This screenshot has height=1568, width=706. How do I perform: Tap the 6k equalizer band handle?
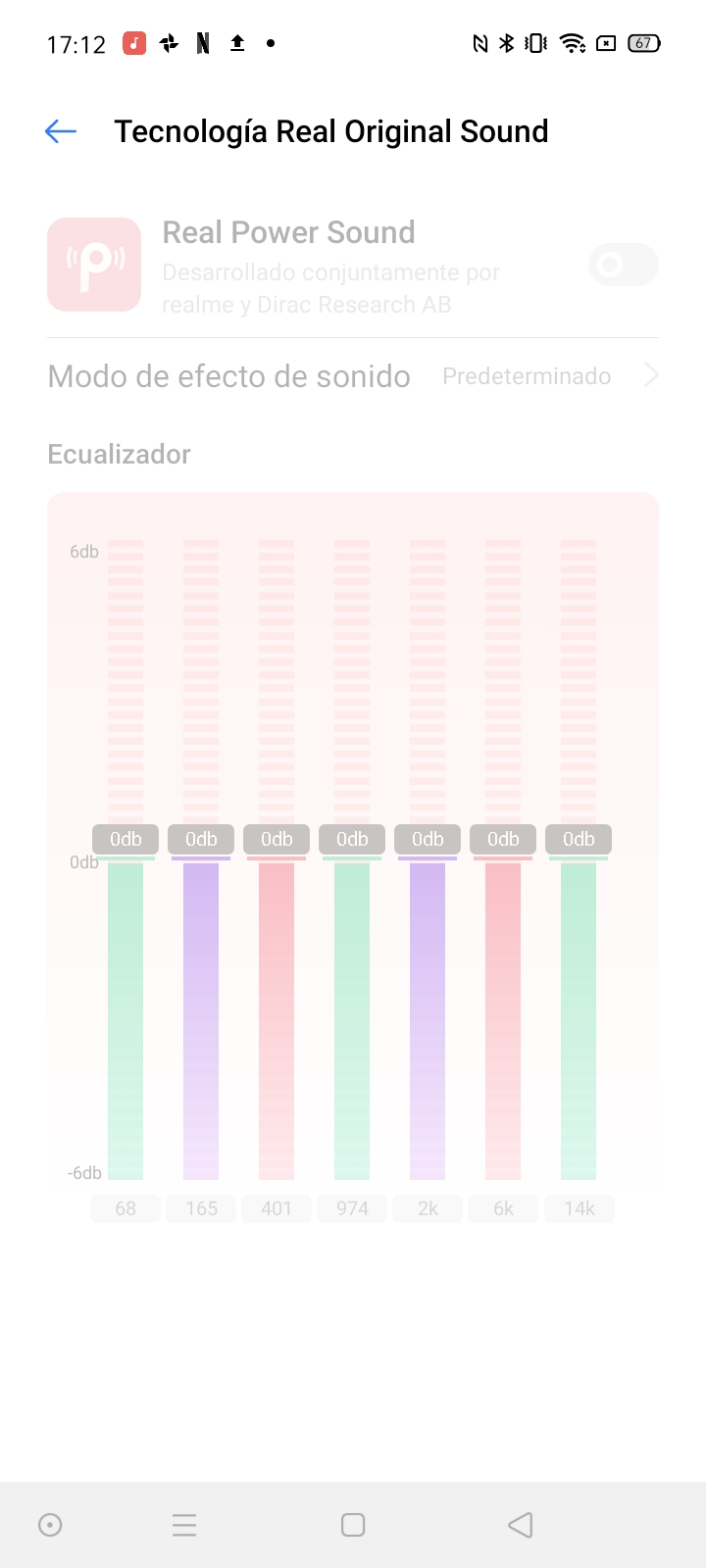503,839
